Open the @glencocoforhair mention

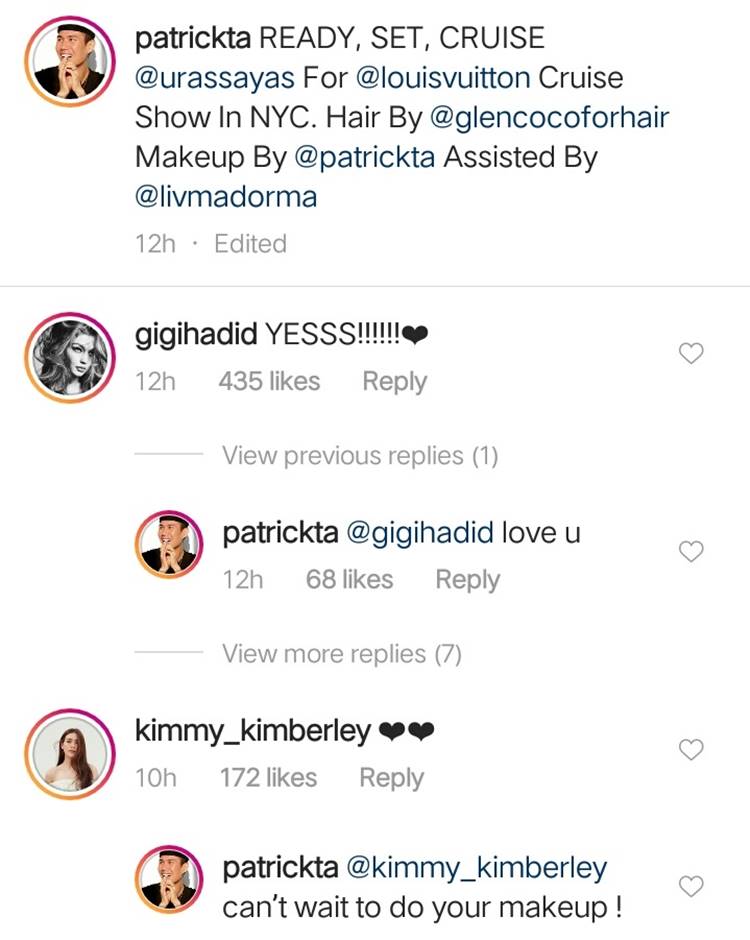pyautogui.click(x=549, y=118)
